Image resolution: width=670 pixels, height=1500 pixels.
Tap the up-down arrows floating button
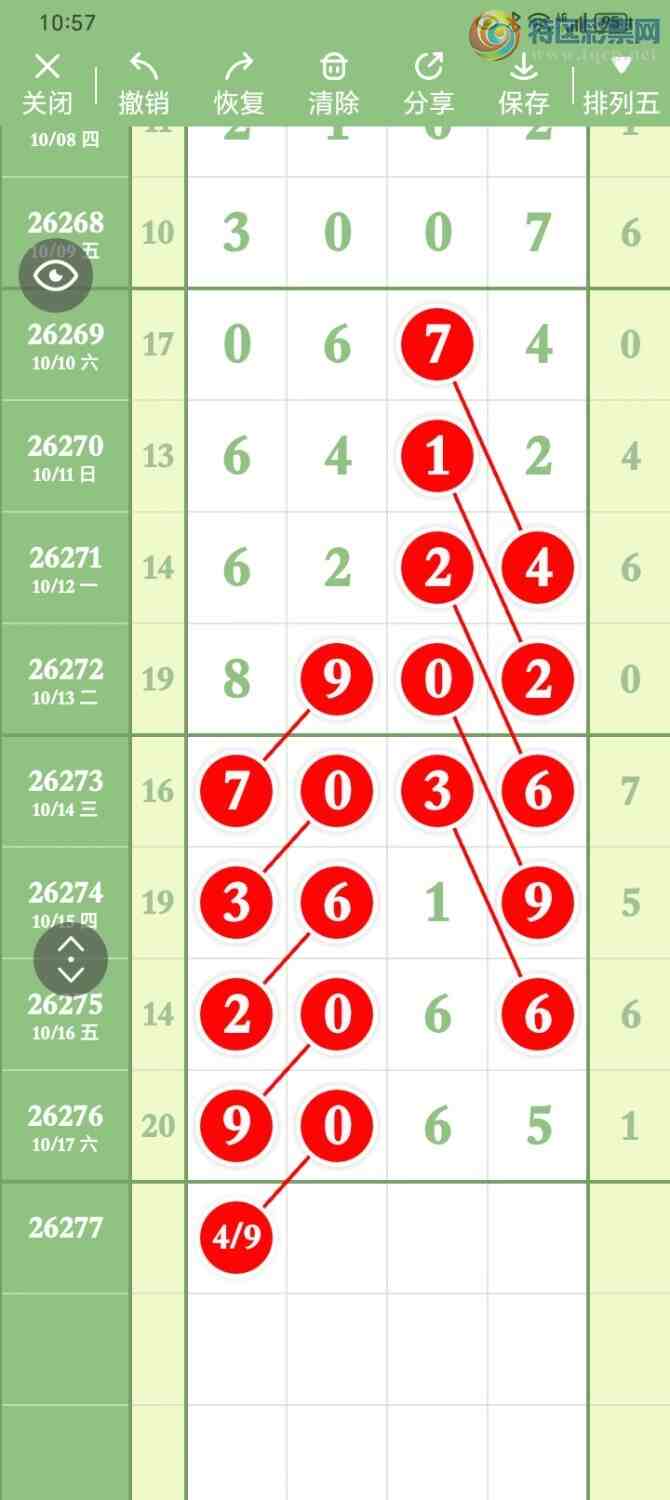click(70, 959)
